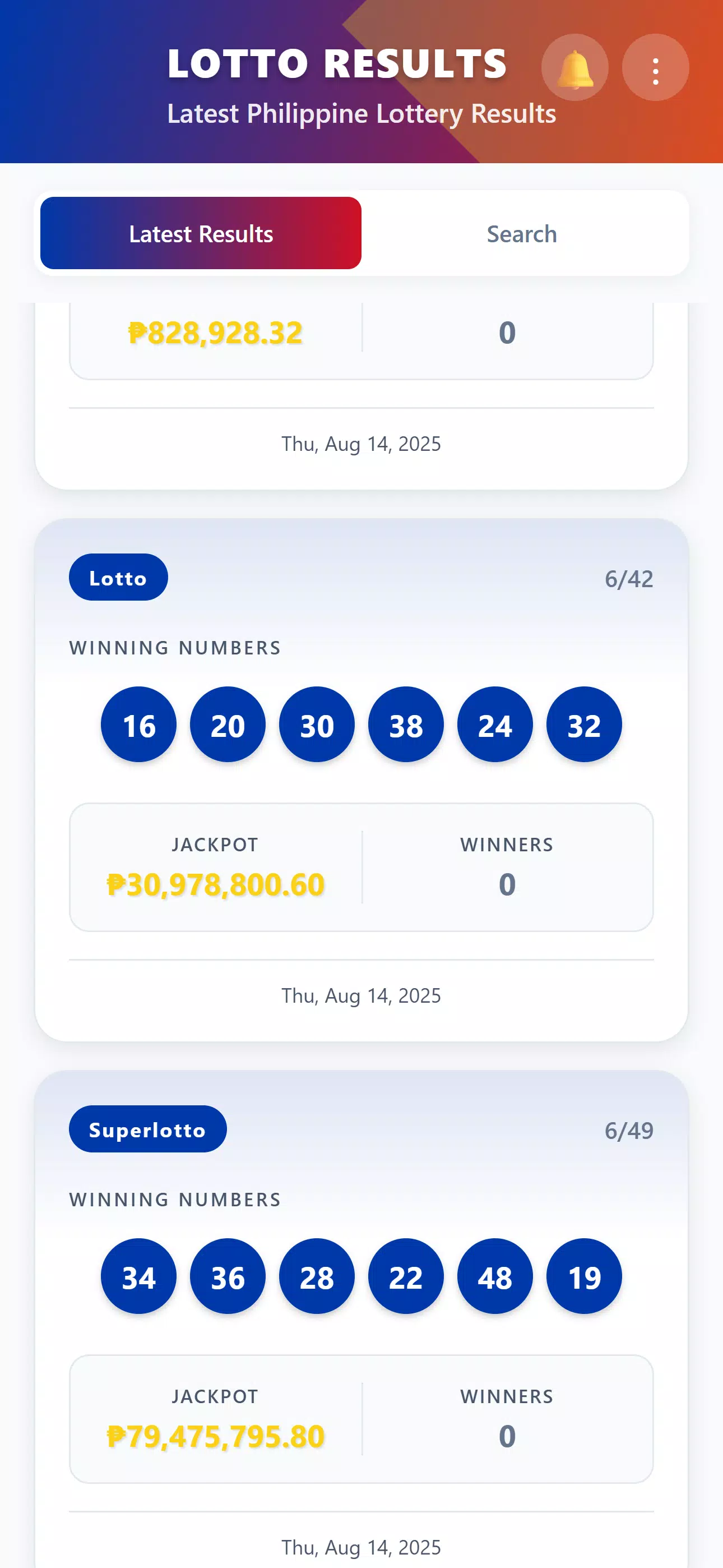Open the LOTTO RESULTS app title
Image resolution: width=723 pixels, height=1568 pixels.
pos(336,61)
